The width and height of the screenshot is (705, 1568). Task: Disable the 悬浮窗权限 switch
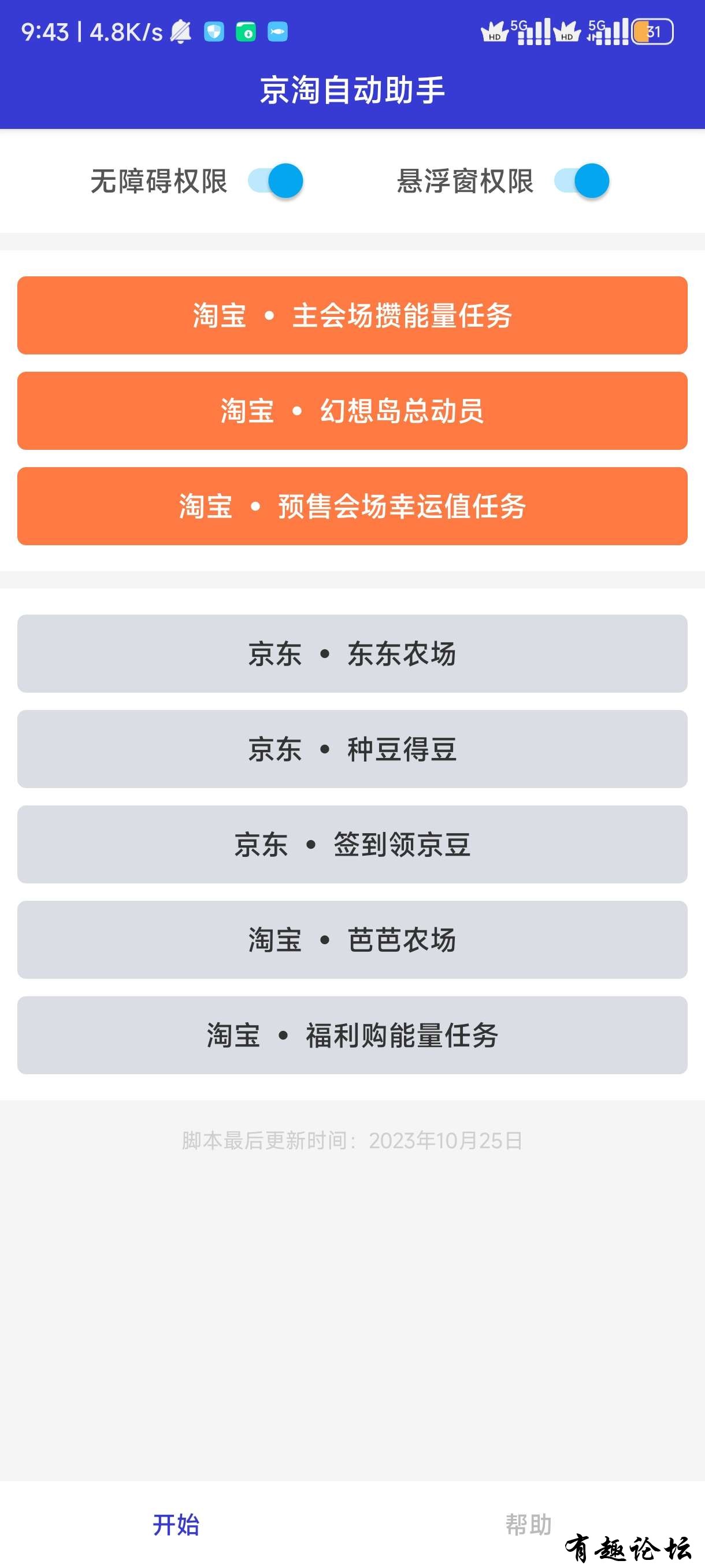point(581,181)
